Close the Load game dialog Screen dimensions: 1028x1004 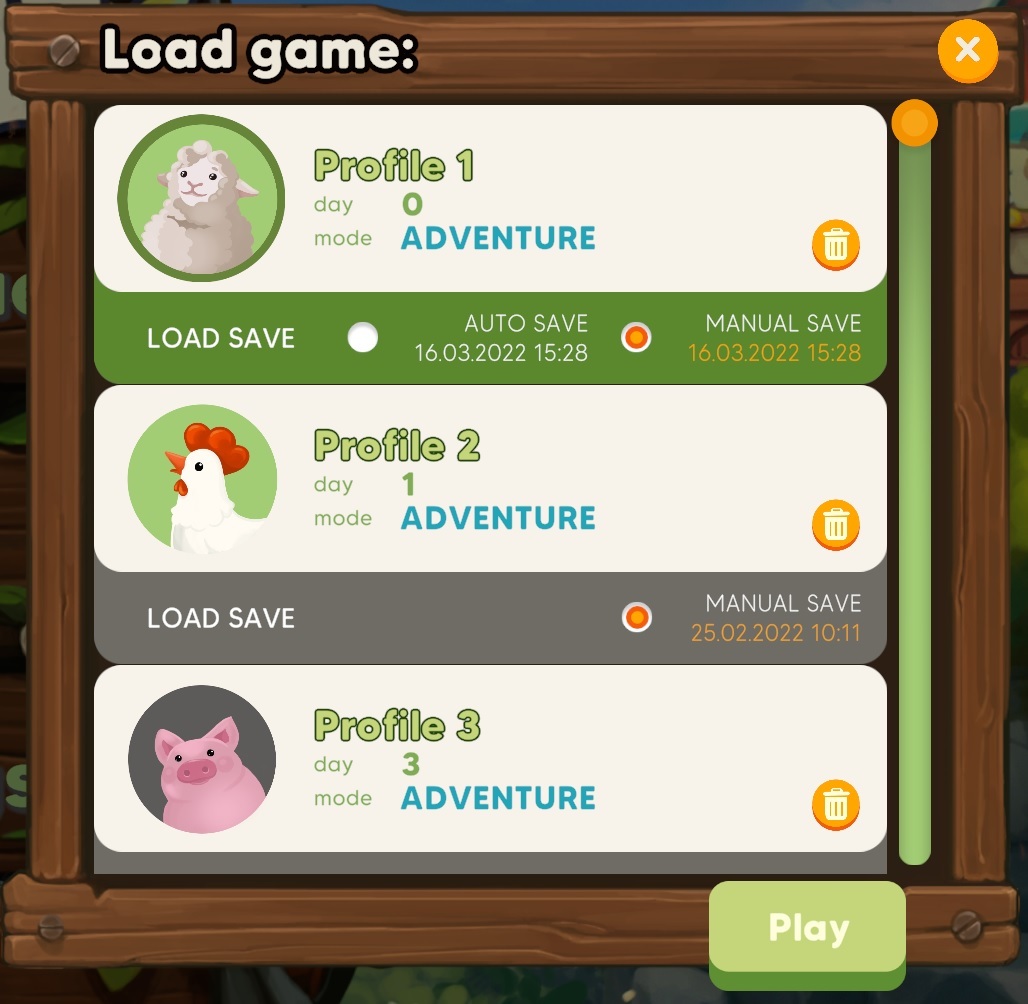pos(967,50)
